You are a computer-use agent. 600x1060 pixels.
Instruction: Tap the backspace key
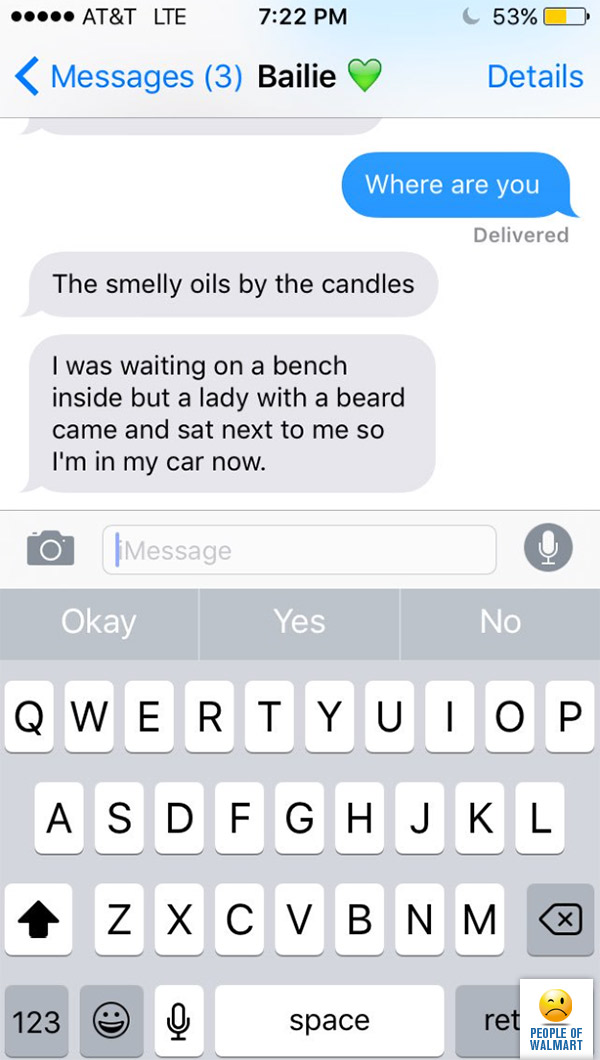tap(560, 918)
